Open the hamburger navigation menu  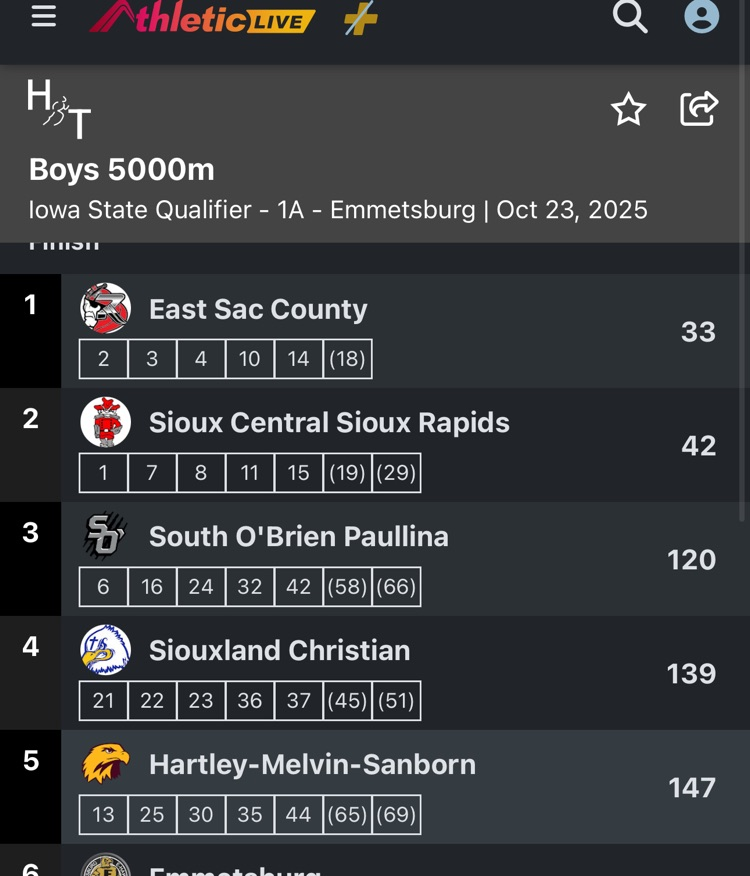point(43,17)
